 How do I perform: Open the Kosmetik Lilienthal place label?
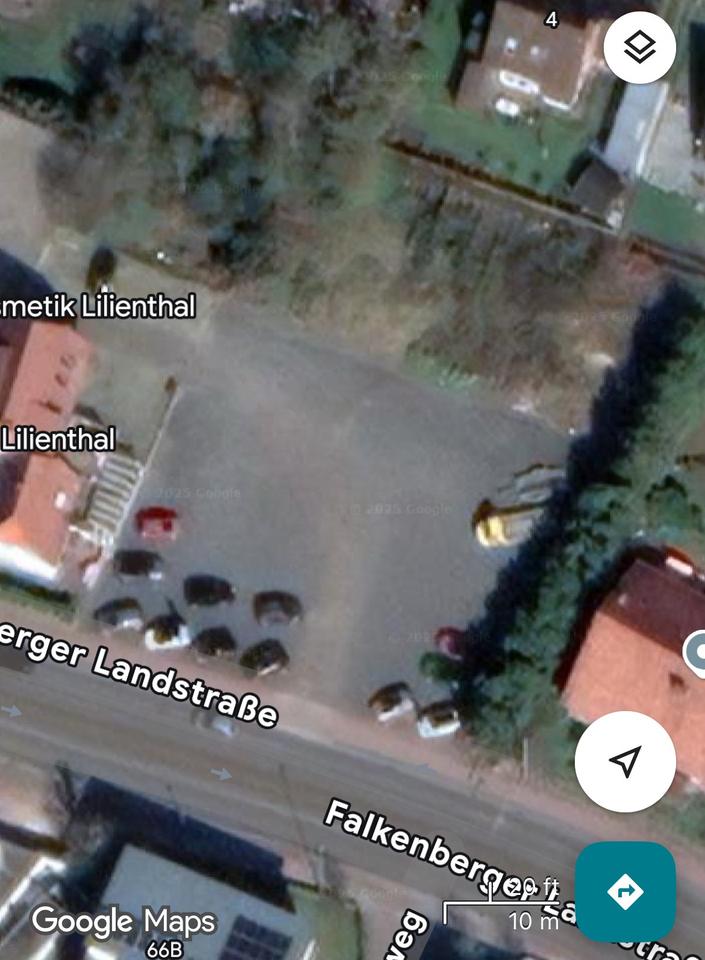click(x=98, y=306)
